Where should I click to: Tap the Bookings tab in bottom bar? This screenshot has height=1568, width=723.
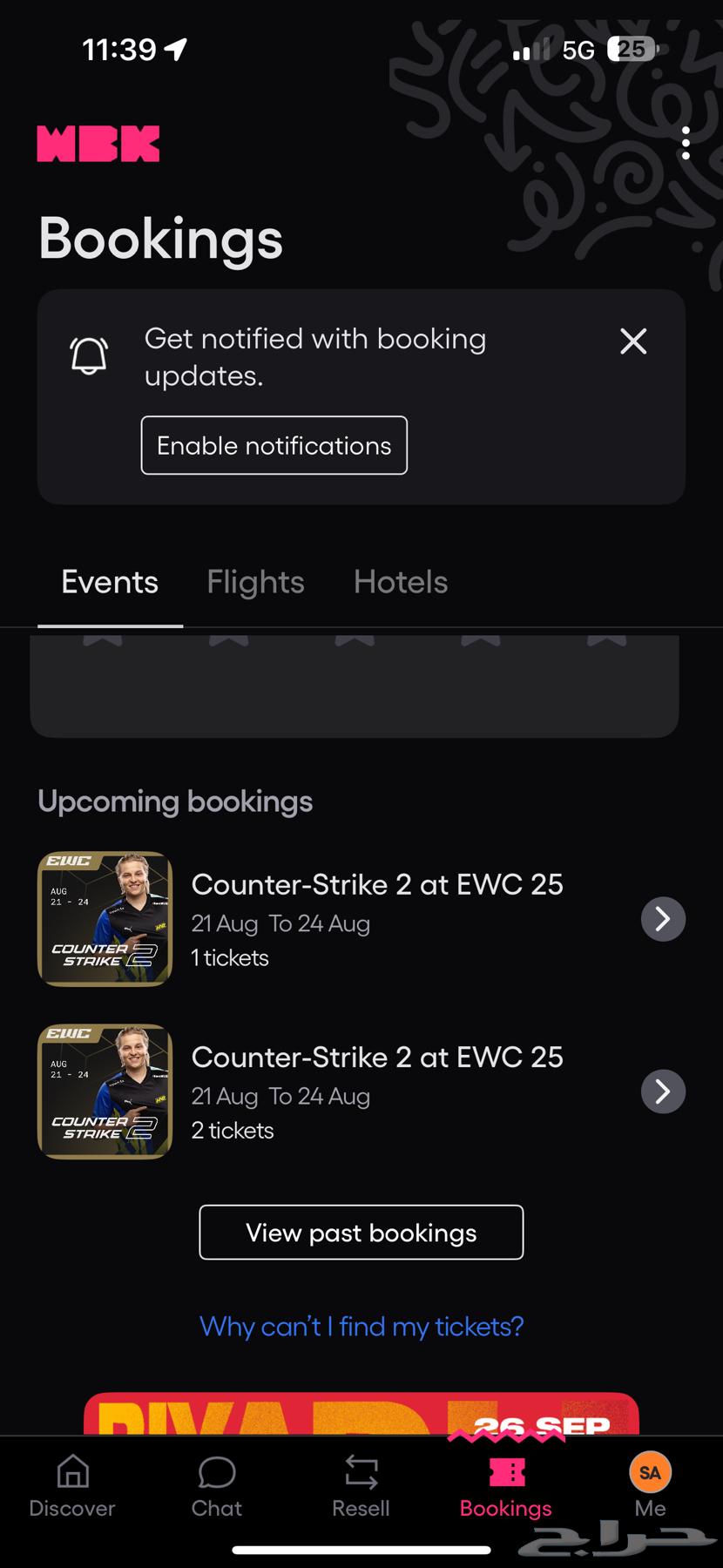tap(506, 1486)
